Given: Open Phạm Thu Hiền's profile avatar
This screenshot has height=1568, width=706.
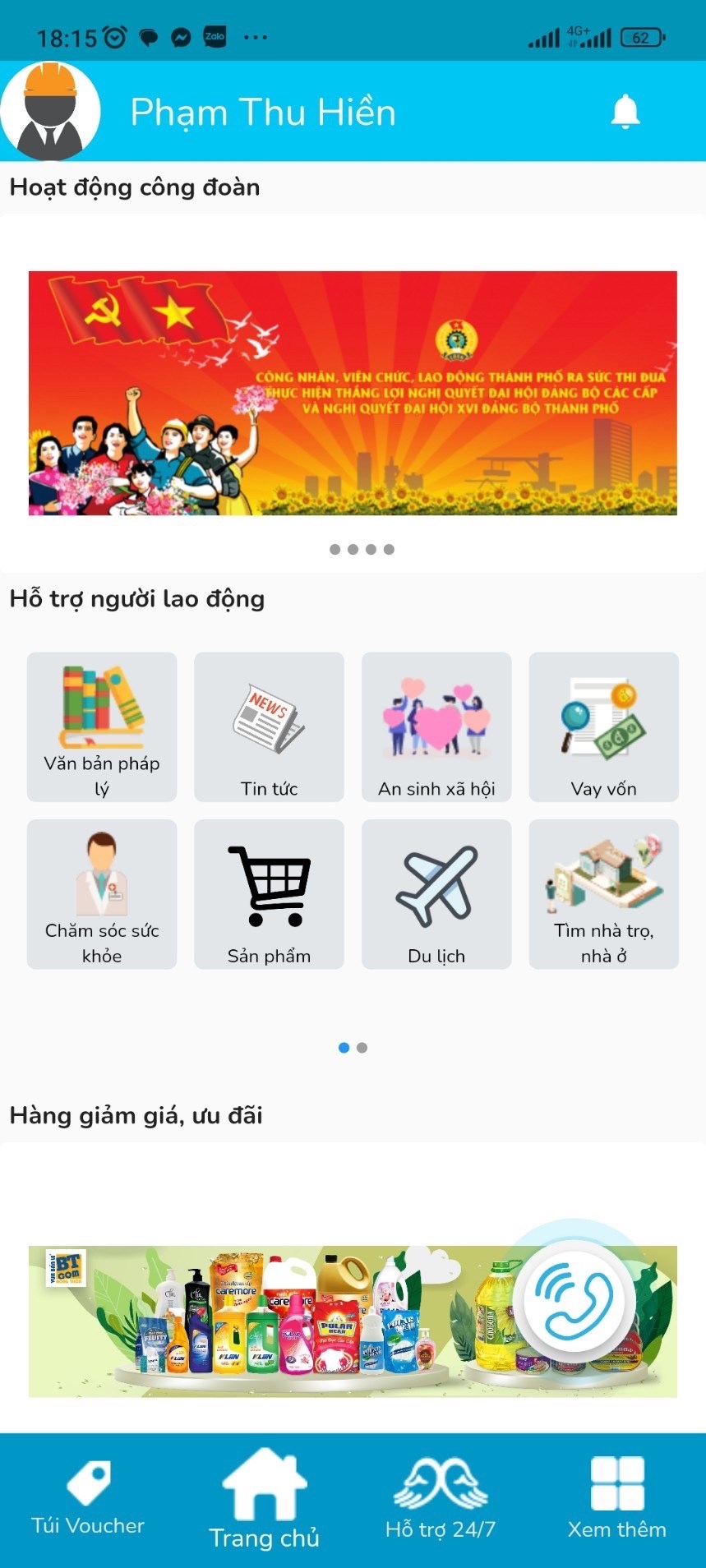Looking at the screenshot, I should coord(51,112).
